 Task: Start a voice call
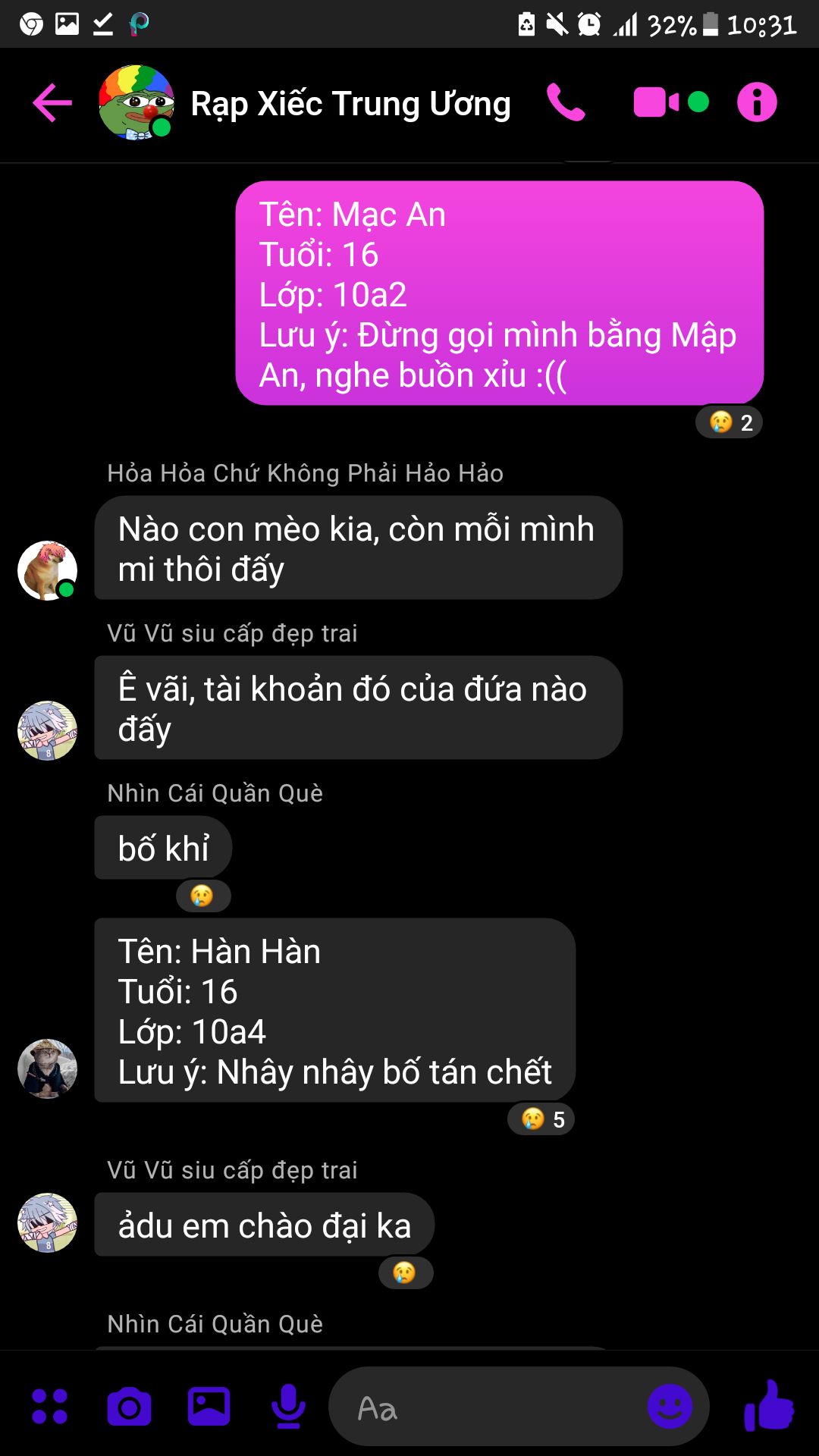566,102
